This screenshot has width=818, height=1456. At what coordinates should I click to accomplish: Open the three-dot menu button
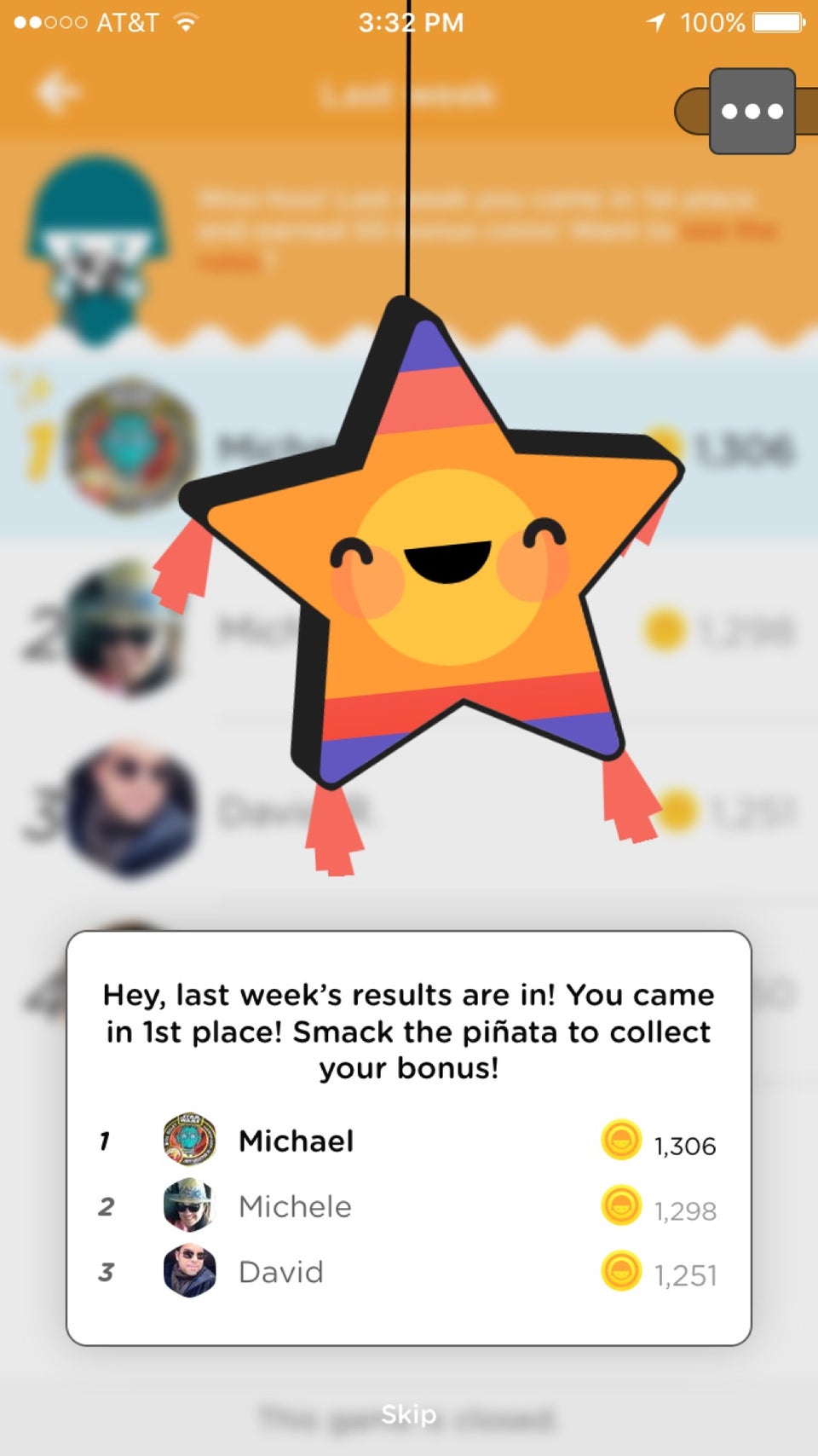click(752, 111)
